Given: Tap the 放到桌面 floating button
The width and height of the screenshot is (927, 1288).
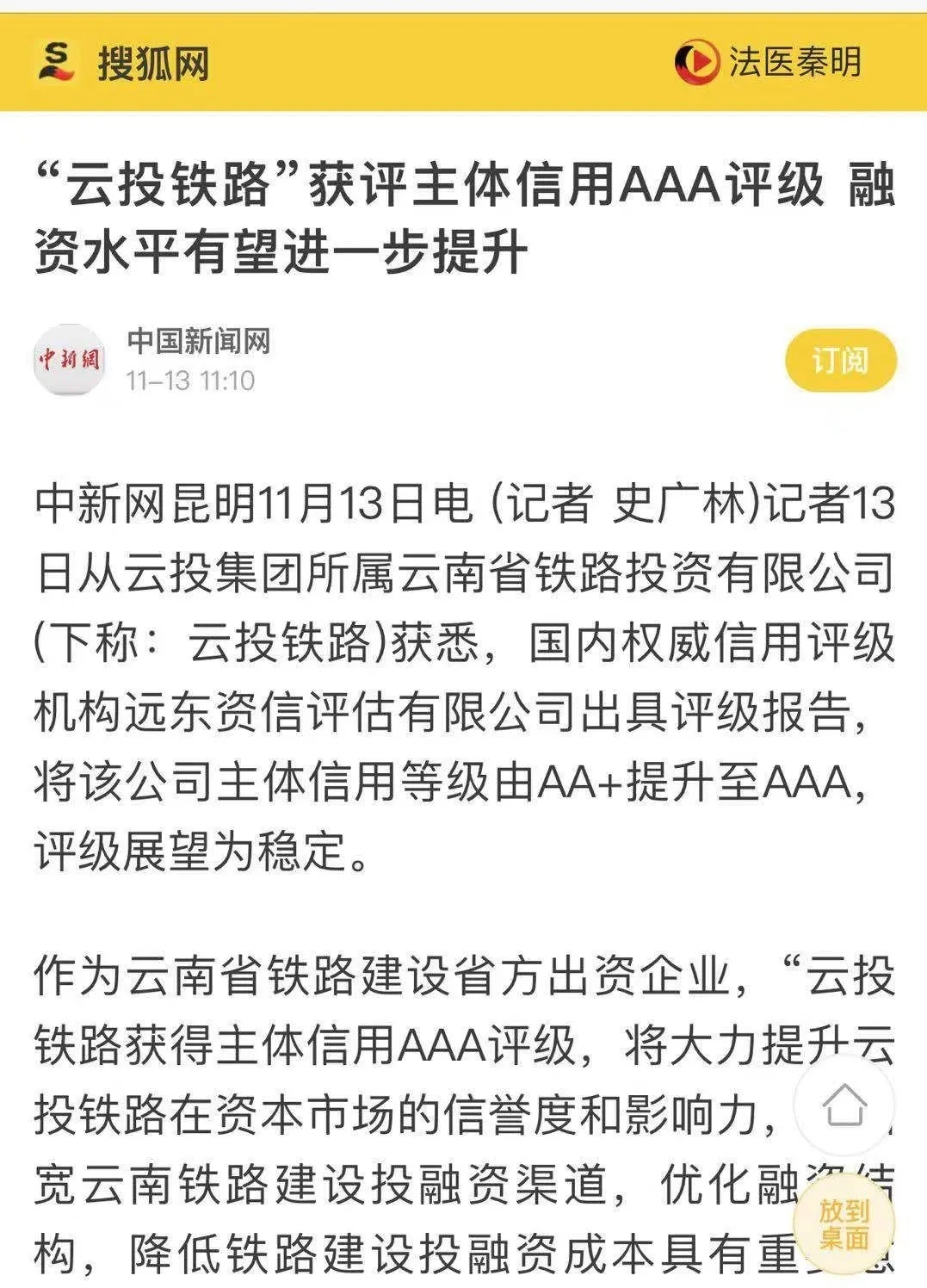Looking at the screenshot, I should (x=844, y=1224).
